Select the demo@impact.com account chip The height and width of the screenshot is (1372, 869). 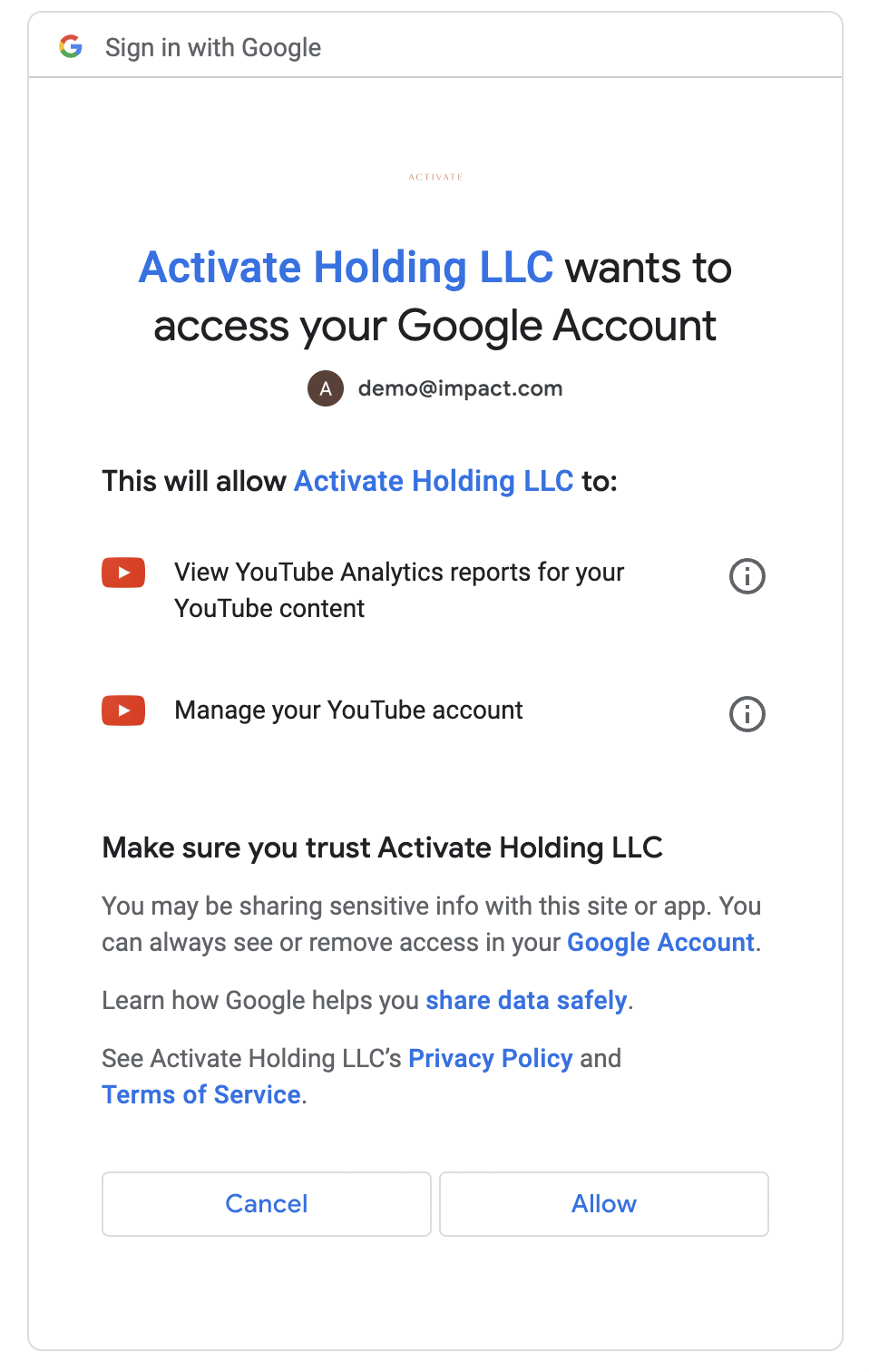point(435,388)
